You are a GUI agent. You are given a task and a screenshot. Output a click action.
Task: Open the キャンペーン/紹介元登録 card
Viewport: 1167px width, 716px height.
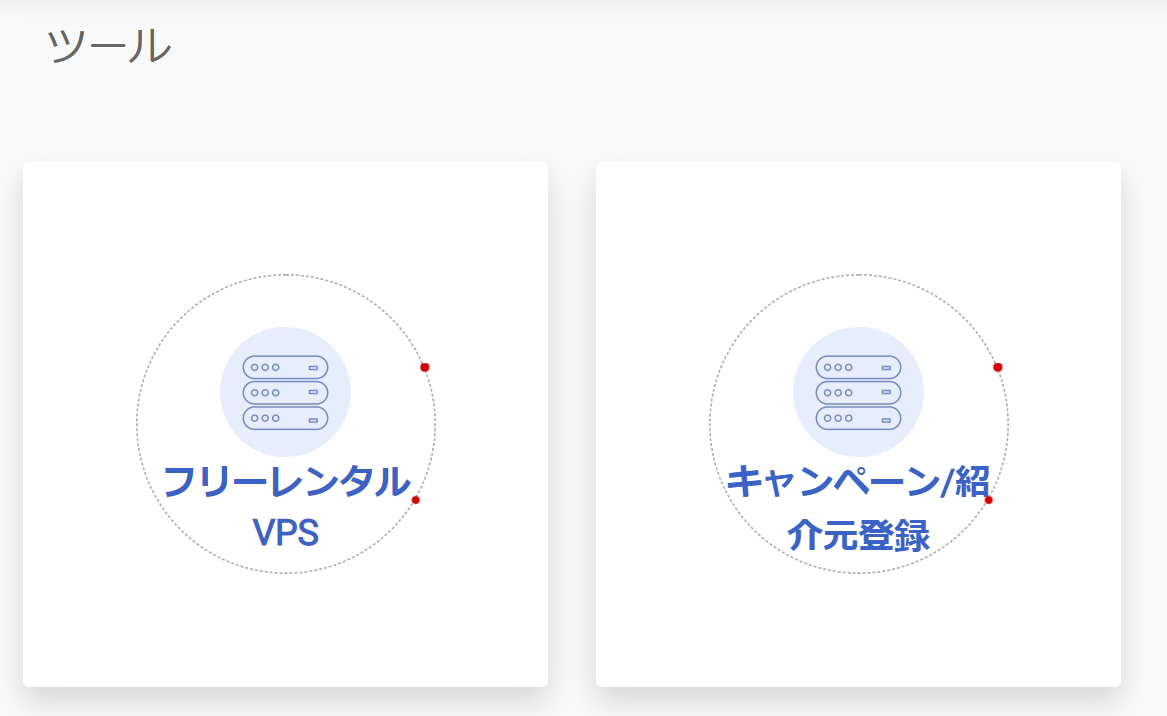(858, 424)
